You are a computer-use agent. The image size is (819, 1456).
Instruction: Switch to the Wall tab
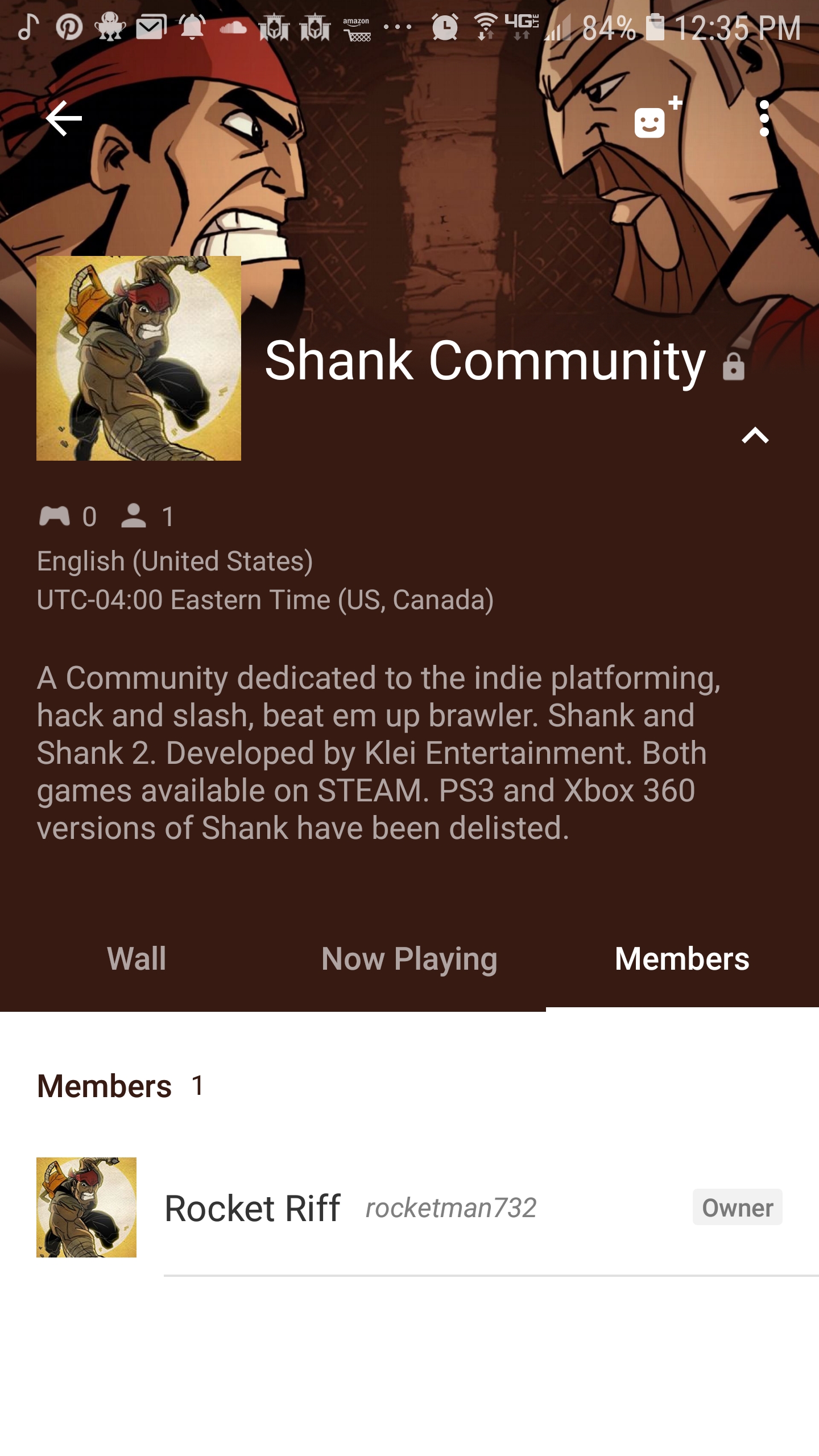[x=136, y=959]
